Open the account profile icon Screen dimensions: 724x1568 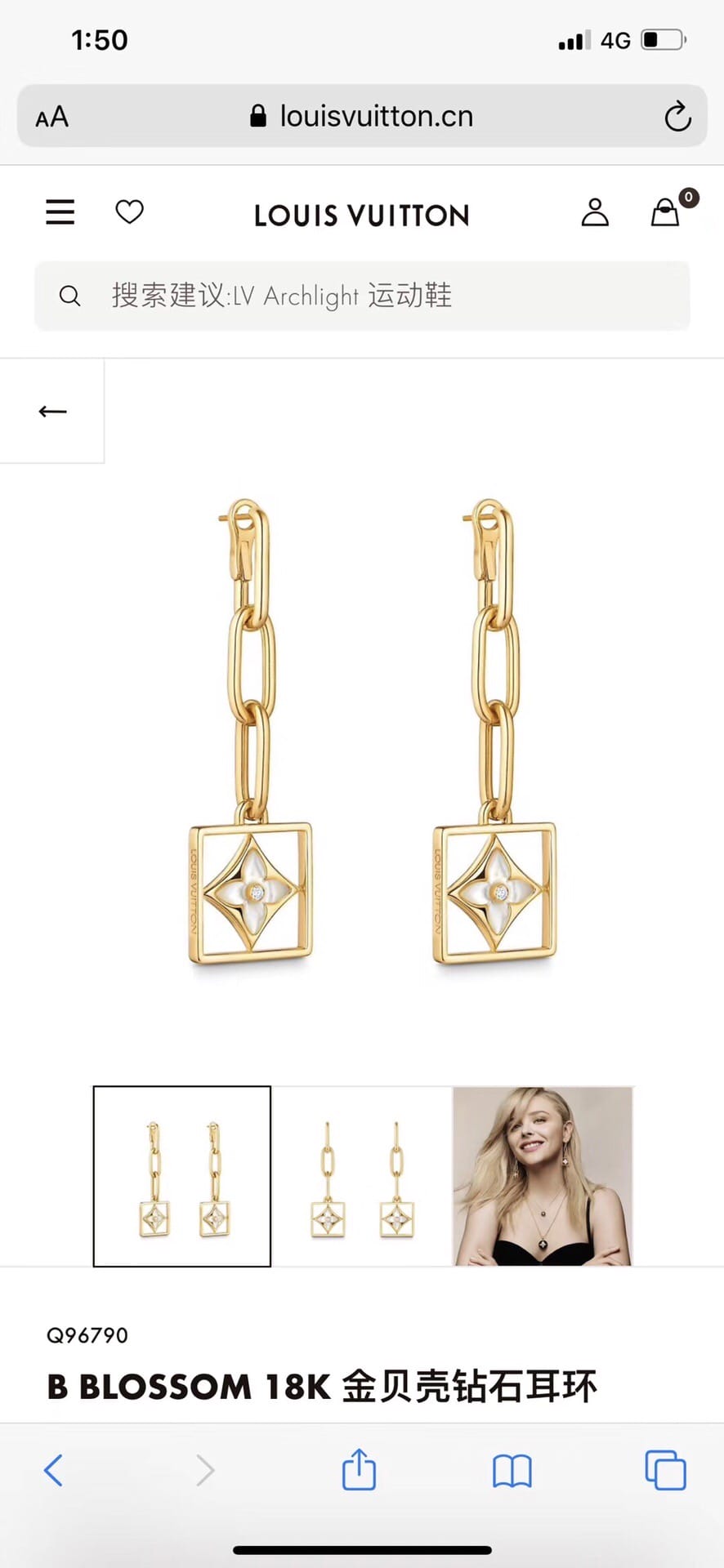(595, 212)
